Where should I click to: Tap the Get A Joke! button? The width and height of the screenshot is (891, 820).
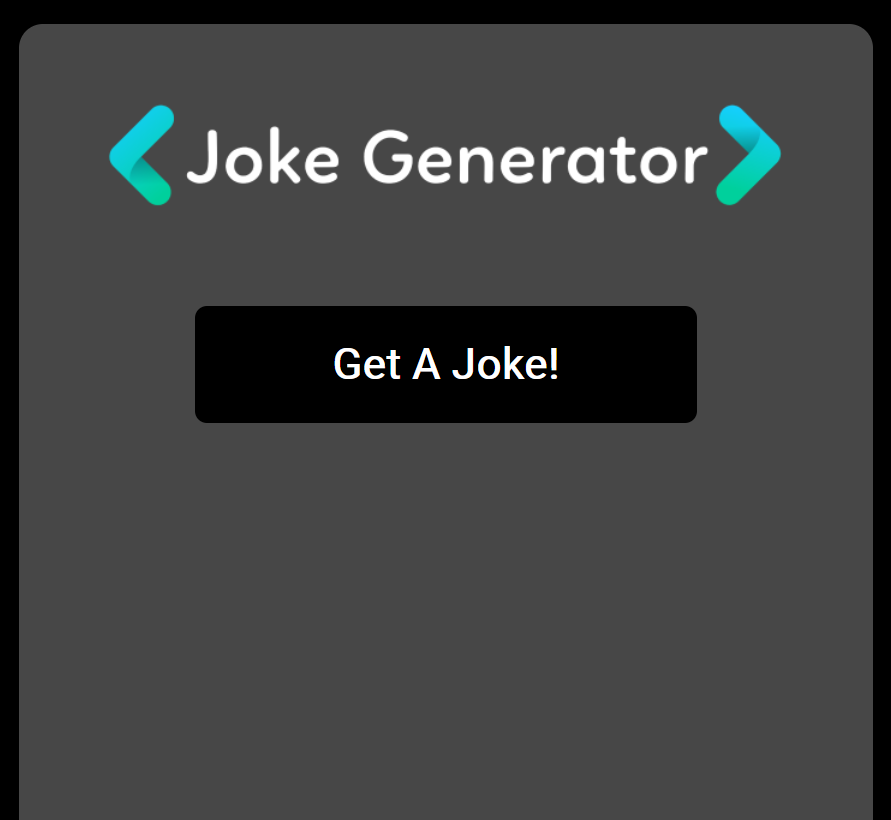coord(445,364)
